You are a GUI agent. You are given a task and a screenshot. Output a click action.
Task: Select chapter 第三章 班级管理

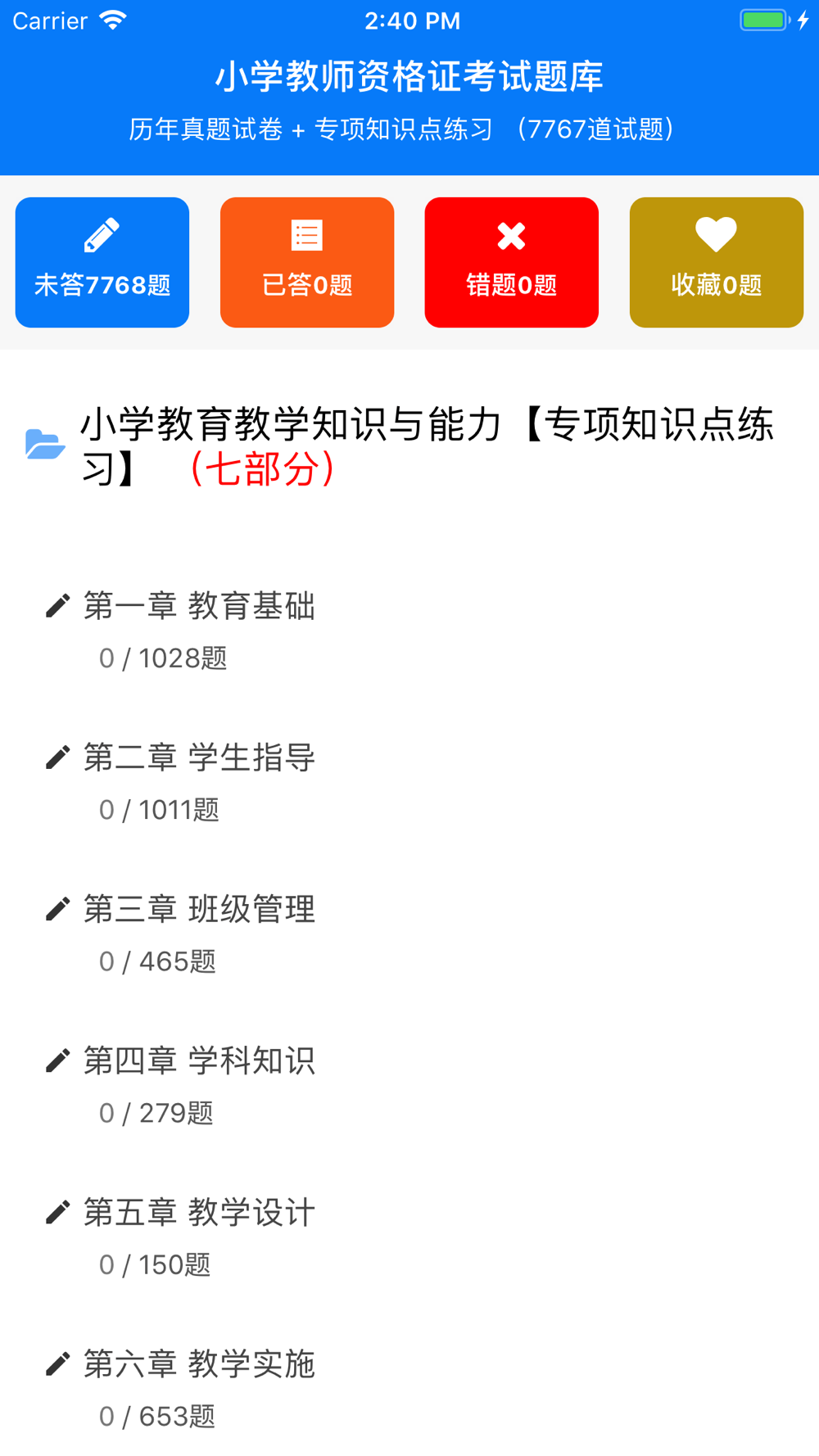coord(199,910)
